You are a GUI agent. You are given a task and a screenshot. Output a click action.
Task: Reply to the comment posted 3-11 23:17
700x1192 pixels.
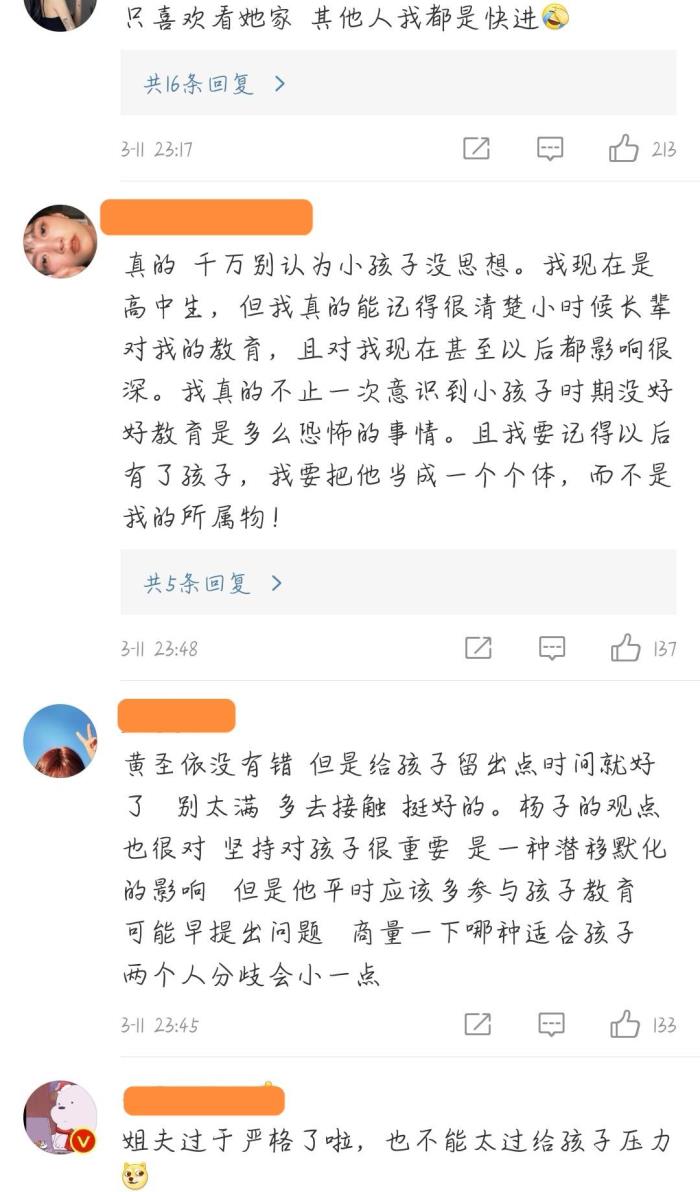(550, 149)
